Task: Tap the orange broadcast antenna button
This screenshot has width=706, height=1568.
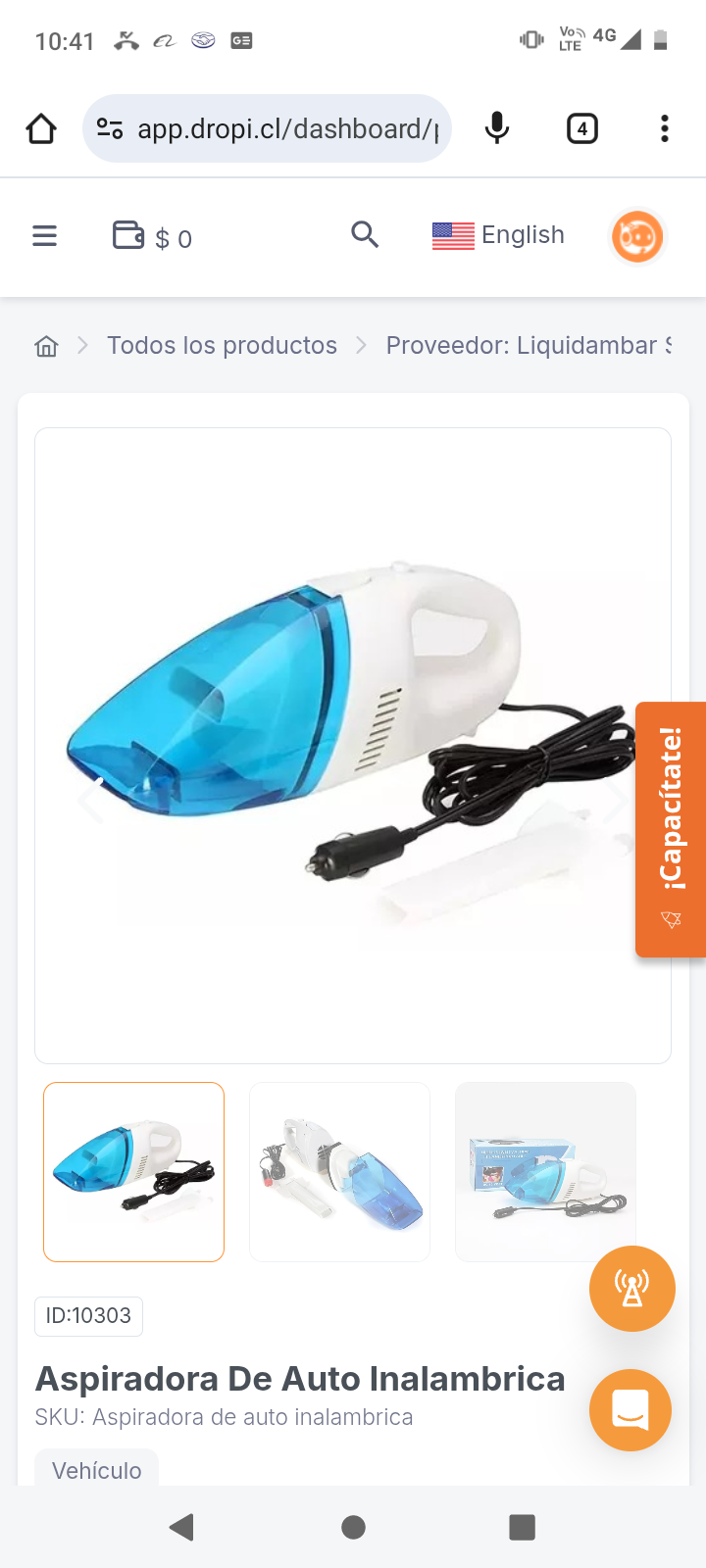Action: [x=631, y=1289]
